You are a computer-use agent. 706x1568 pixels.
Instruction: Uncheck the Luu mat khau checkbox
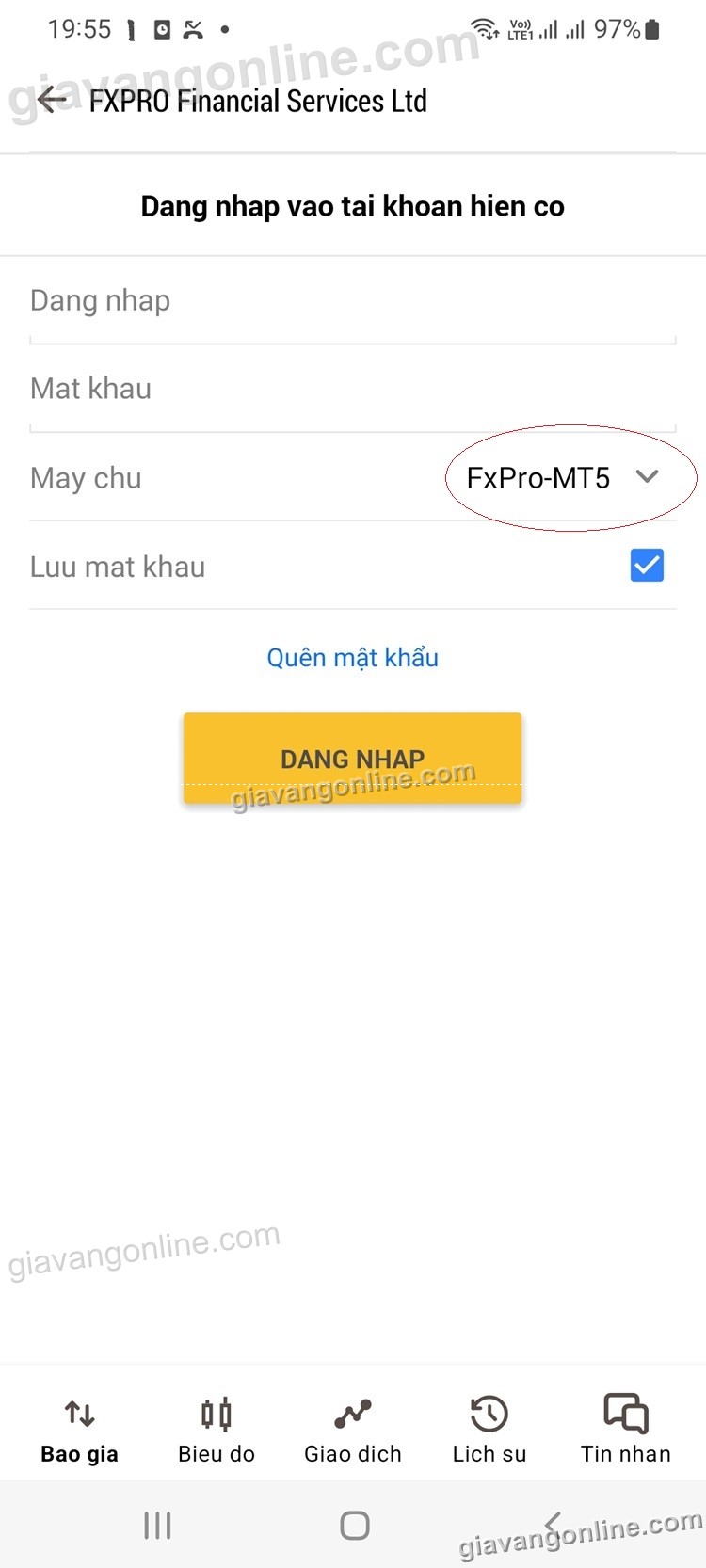[647, 566]
